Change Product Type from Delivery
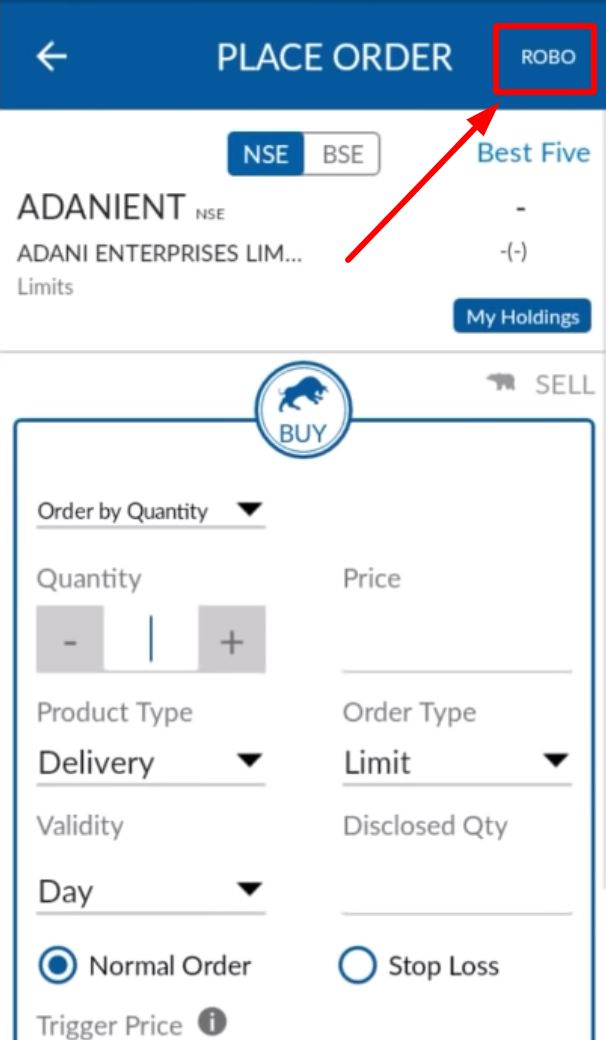The image size is (606, 1040). click(151, 763)
